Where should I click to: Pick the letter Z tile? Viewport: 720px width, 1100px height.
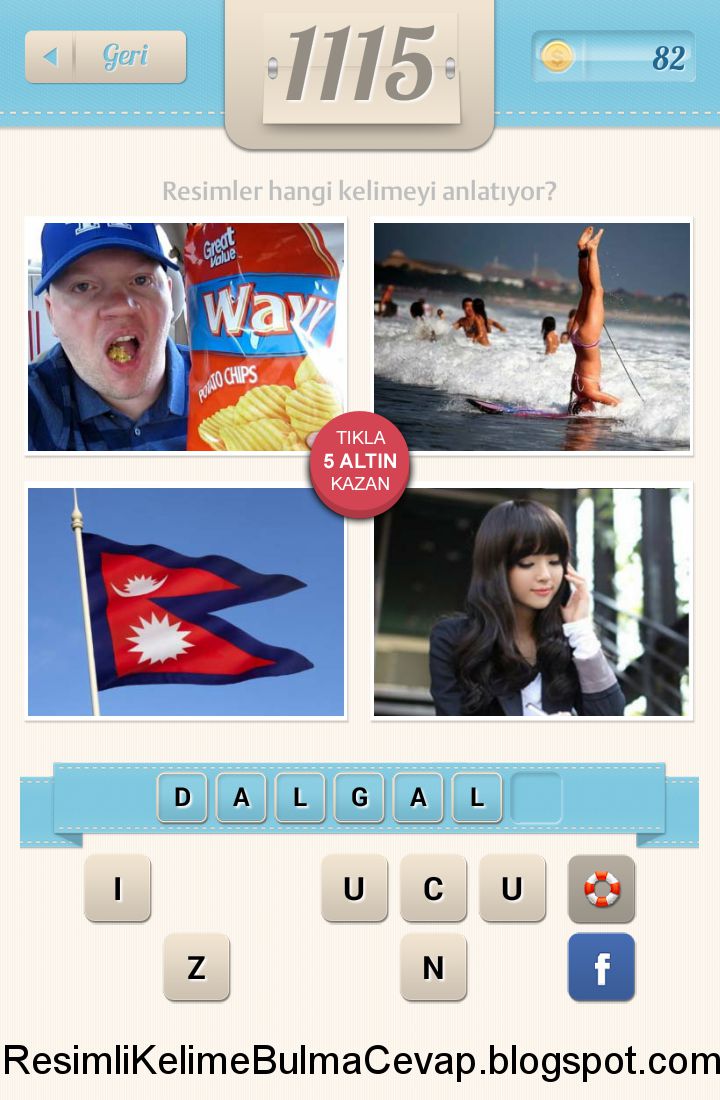point(196,967)
